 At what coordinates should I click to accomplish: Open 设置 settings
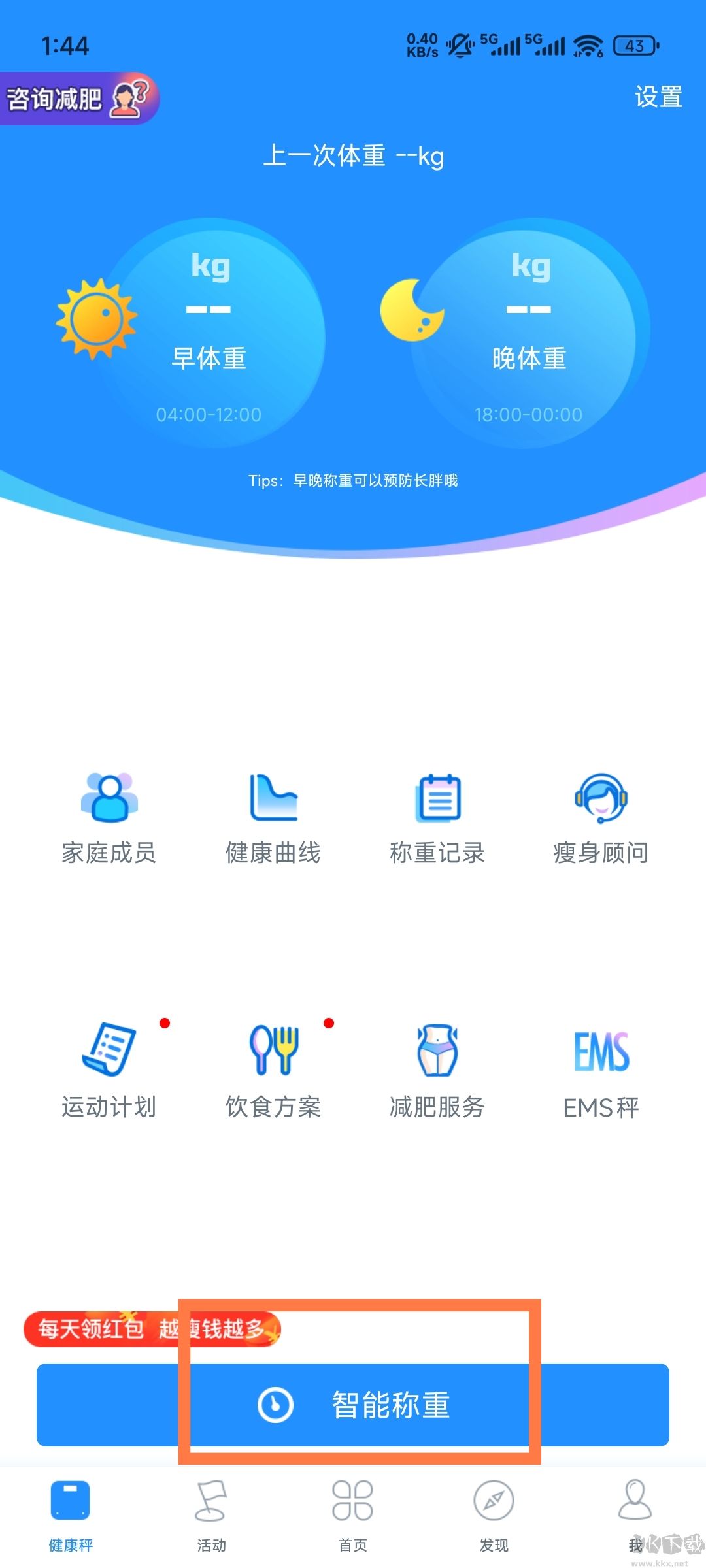click(x=657, y=97)
